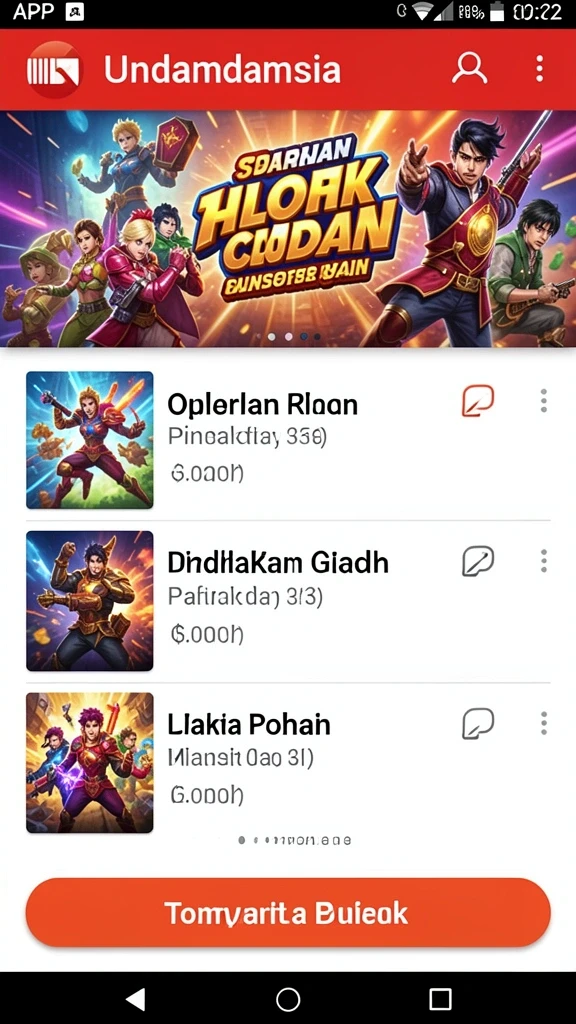
Task: Tap the comment icon beside Oplerlan Rloon
Action: (478, 400)
